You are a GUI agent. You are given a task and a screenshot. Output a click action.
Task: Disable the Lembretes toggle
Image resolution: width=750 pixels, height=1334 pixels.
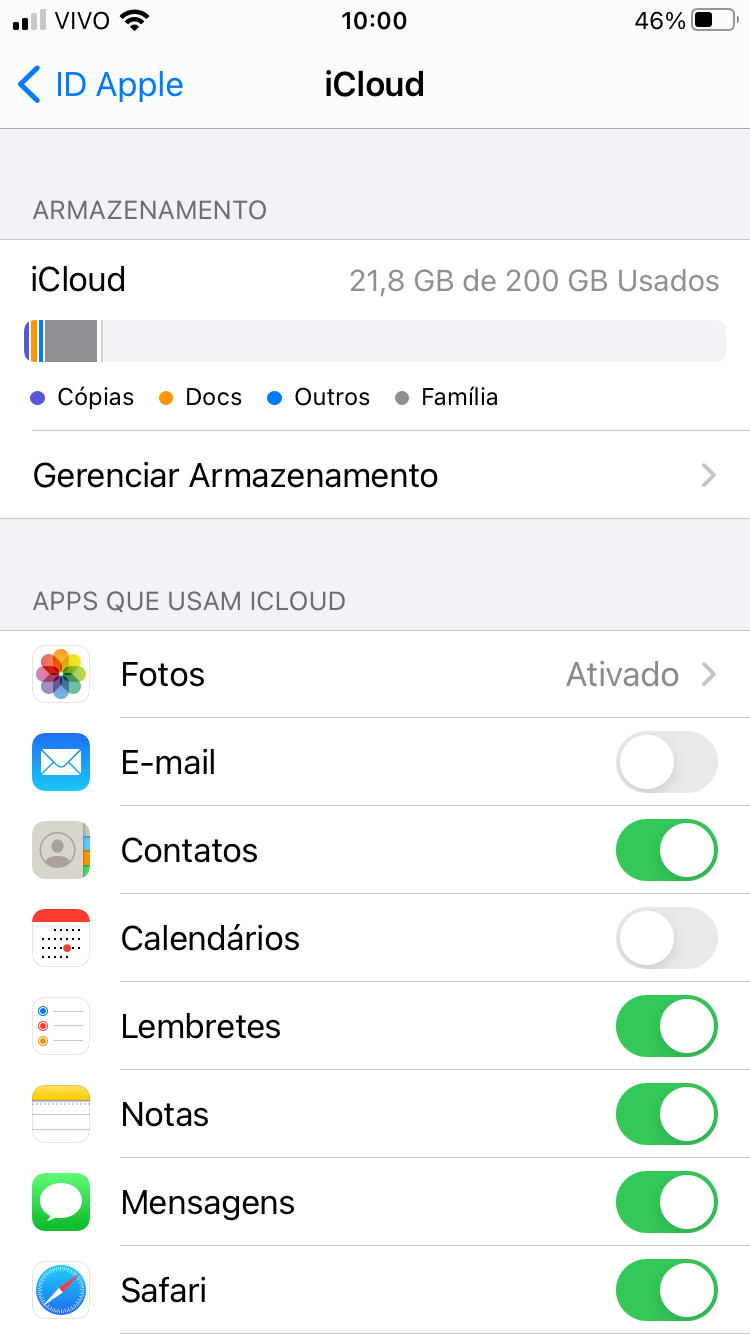pyautogui.click(x=666, y=1027)
